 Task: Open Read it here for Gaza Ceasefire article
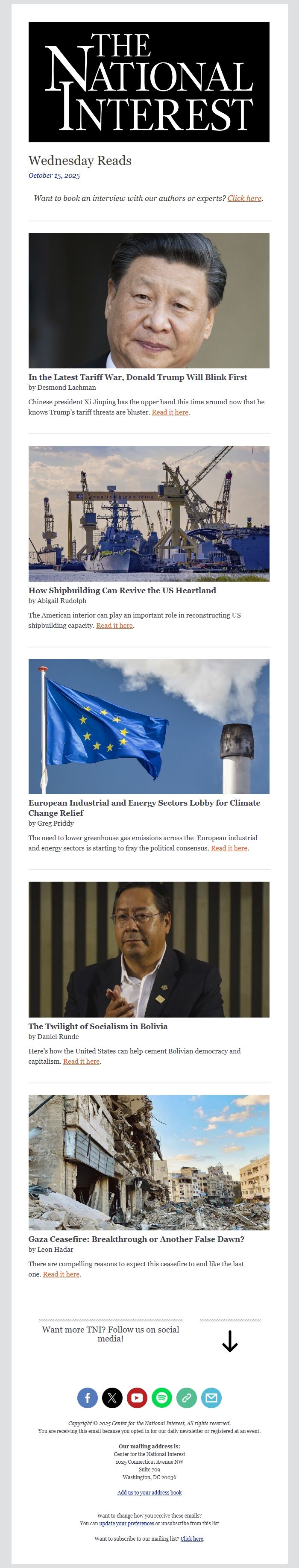(61, 1274)
